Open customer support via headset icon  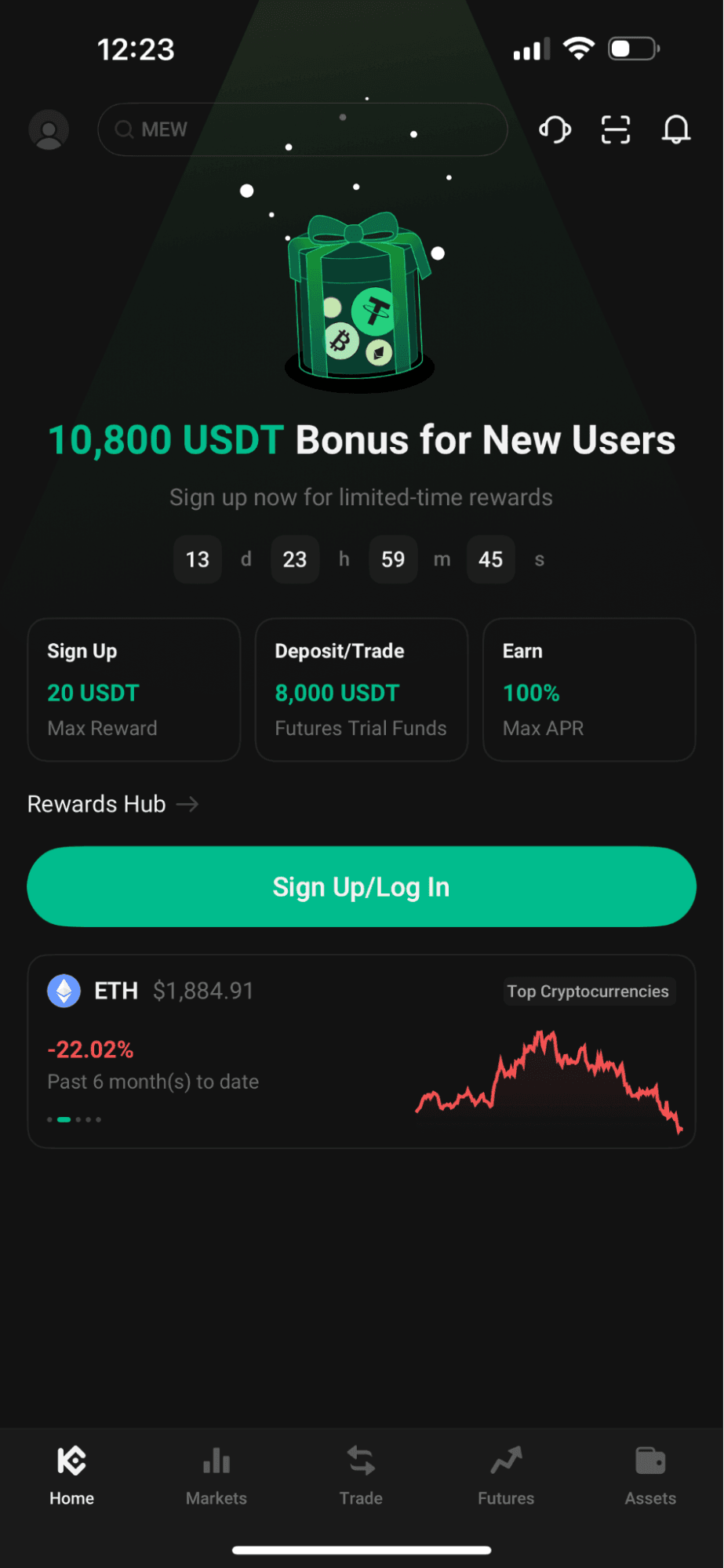pyautogui.click(x=556, y=129)
